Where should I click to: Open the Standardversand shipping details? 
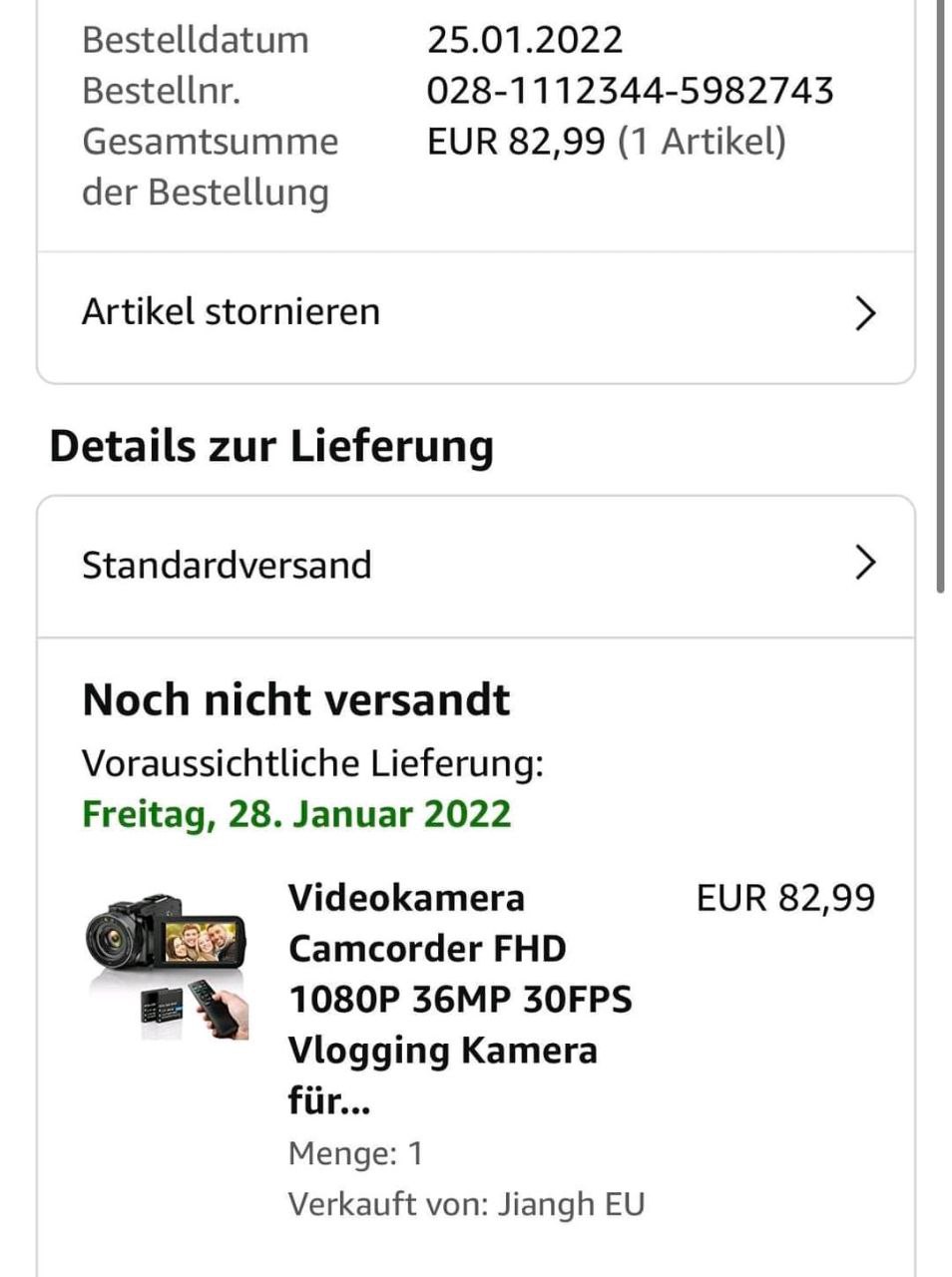coord(475,565)
